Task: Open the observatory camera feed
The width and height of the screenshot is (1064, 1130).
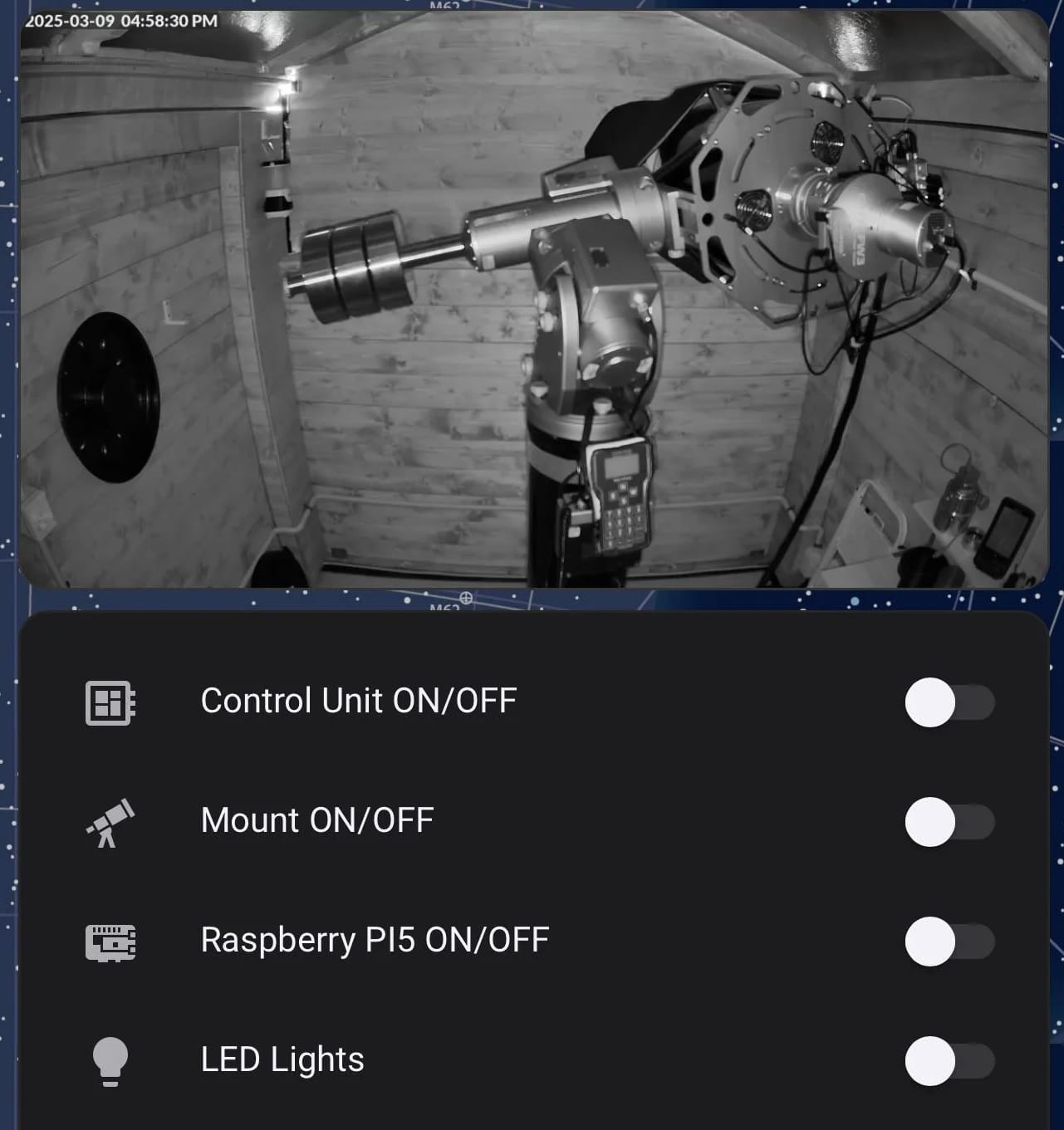Action: 533,299
